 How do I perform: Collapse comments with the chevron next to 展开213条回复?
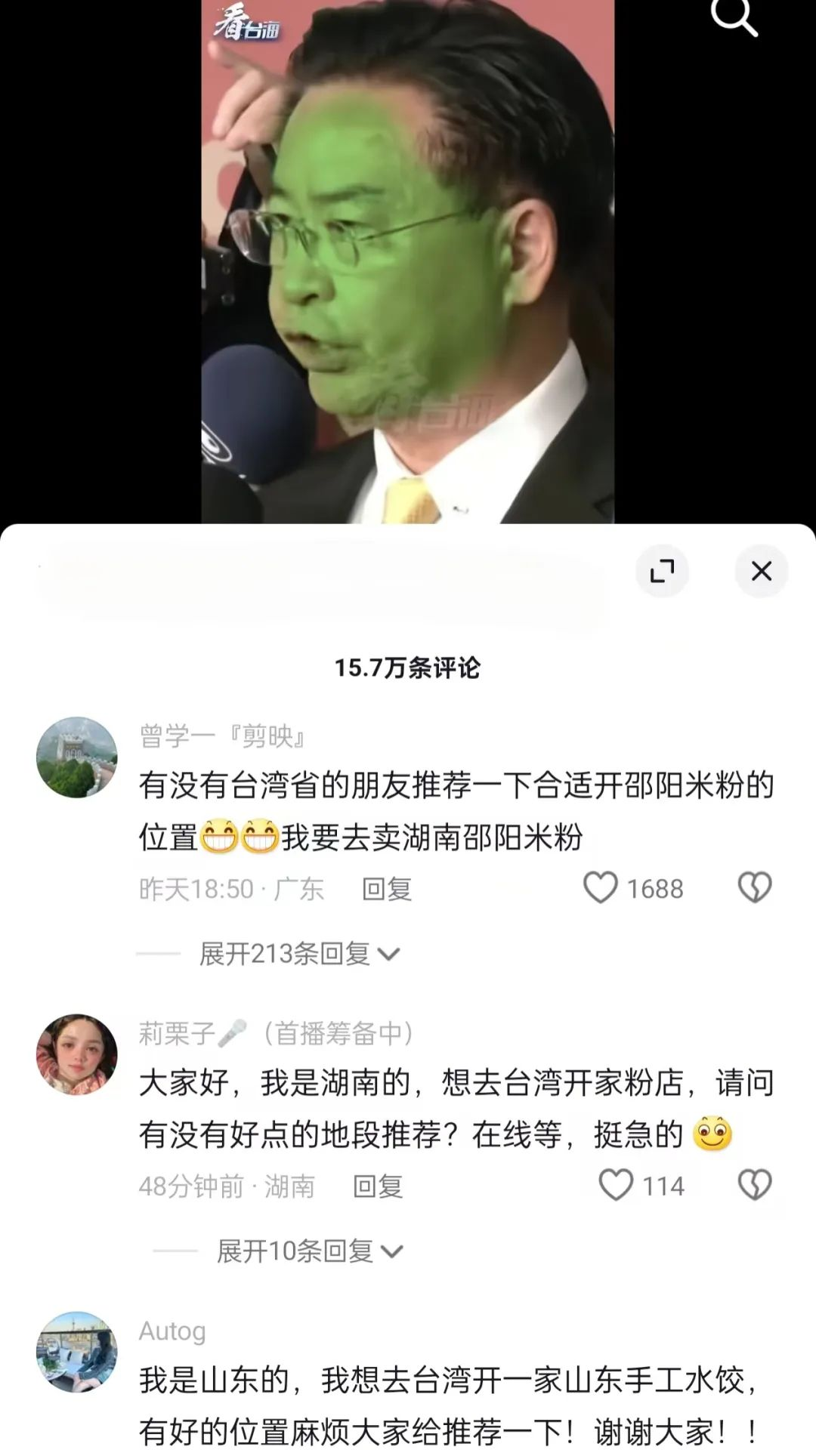[x=390, y=955]
